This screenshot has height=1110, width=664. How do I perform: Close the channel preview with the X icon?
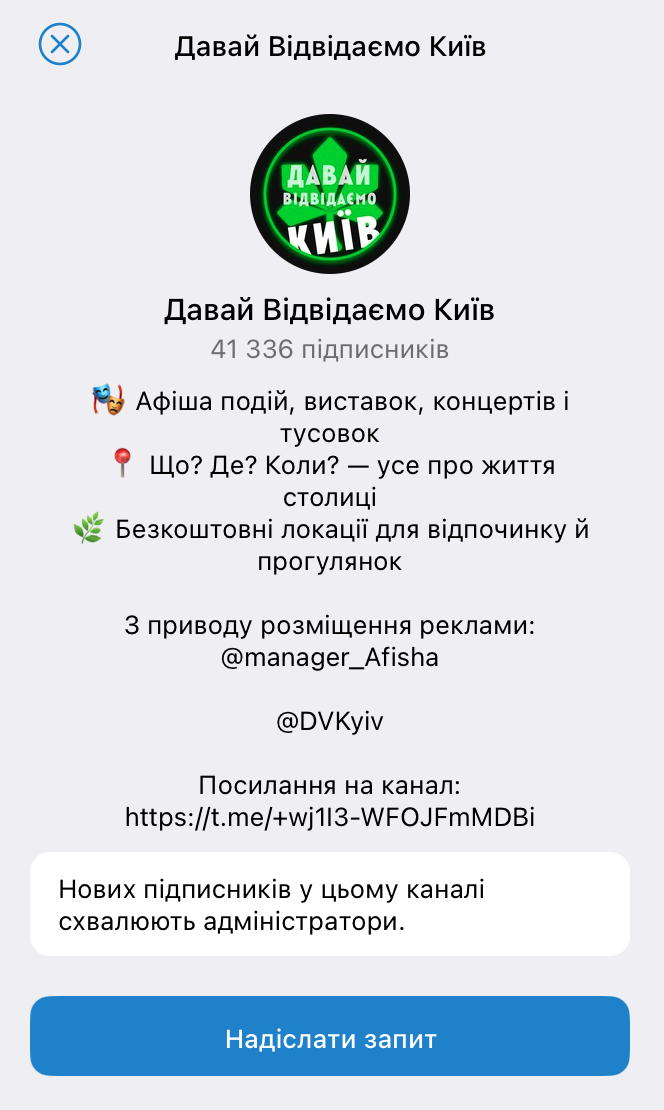[x=60, y=45]
